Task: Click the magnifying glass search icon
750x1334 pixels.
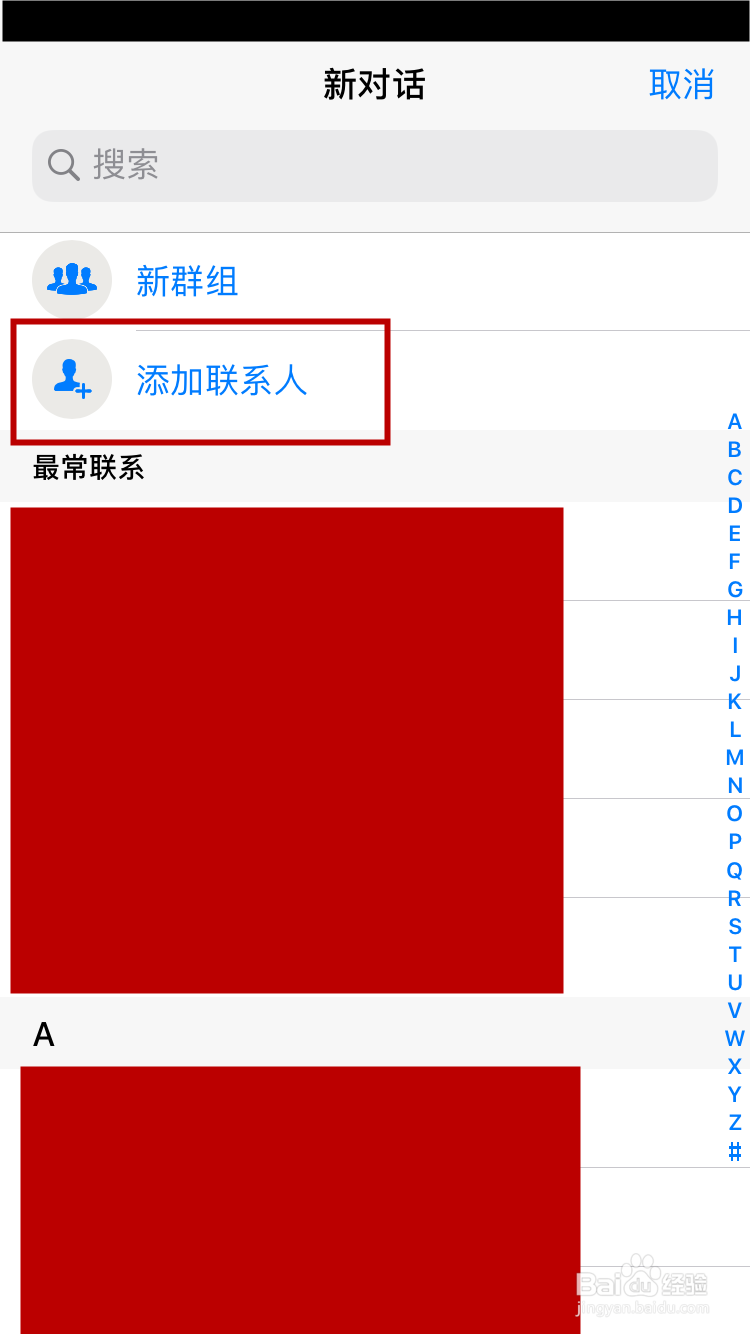Action: pos(63,165)
